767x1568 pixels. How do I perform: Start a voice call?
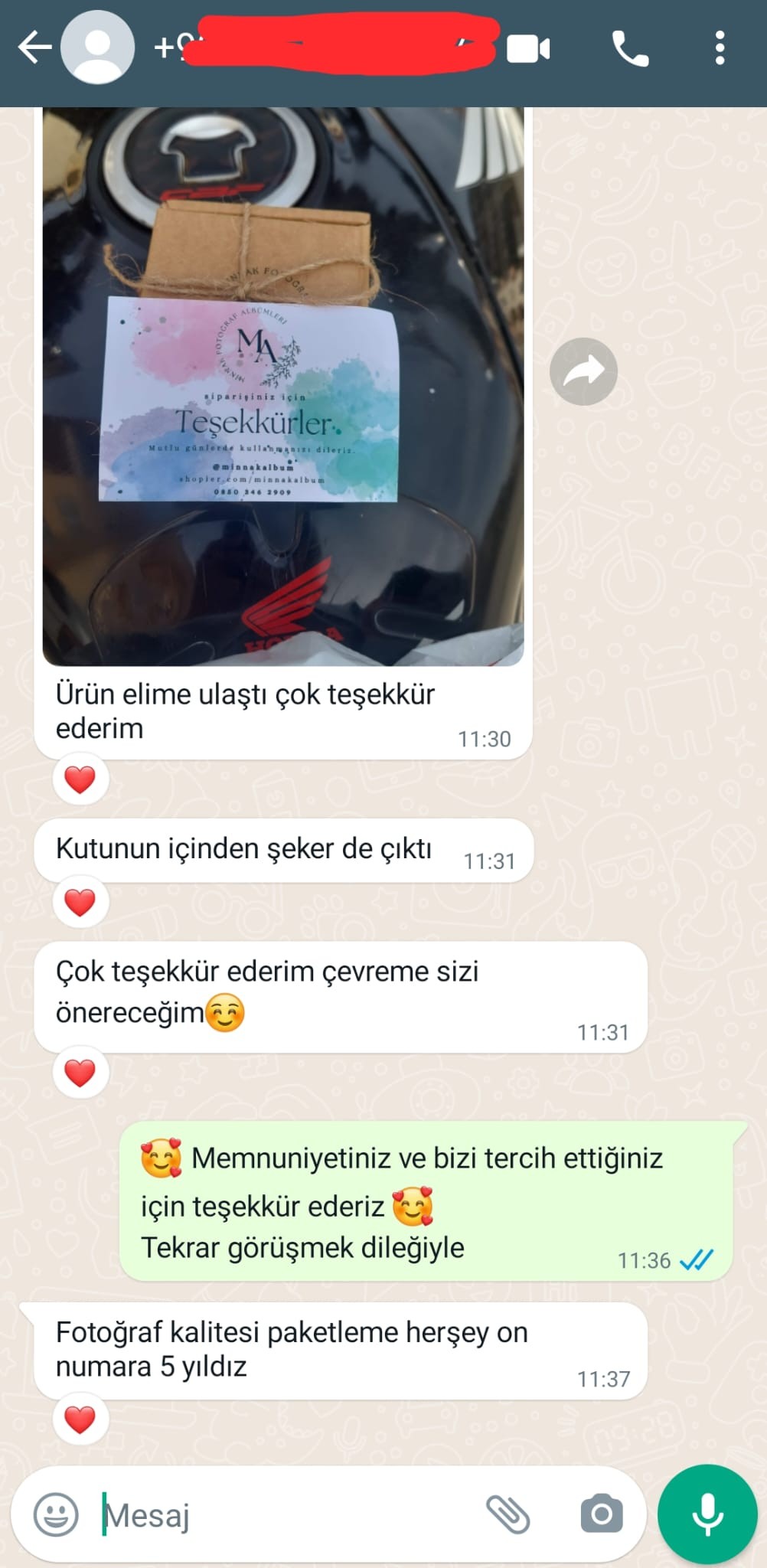coord(630,50)
